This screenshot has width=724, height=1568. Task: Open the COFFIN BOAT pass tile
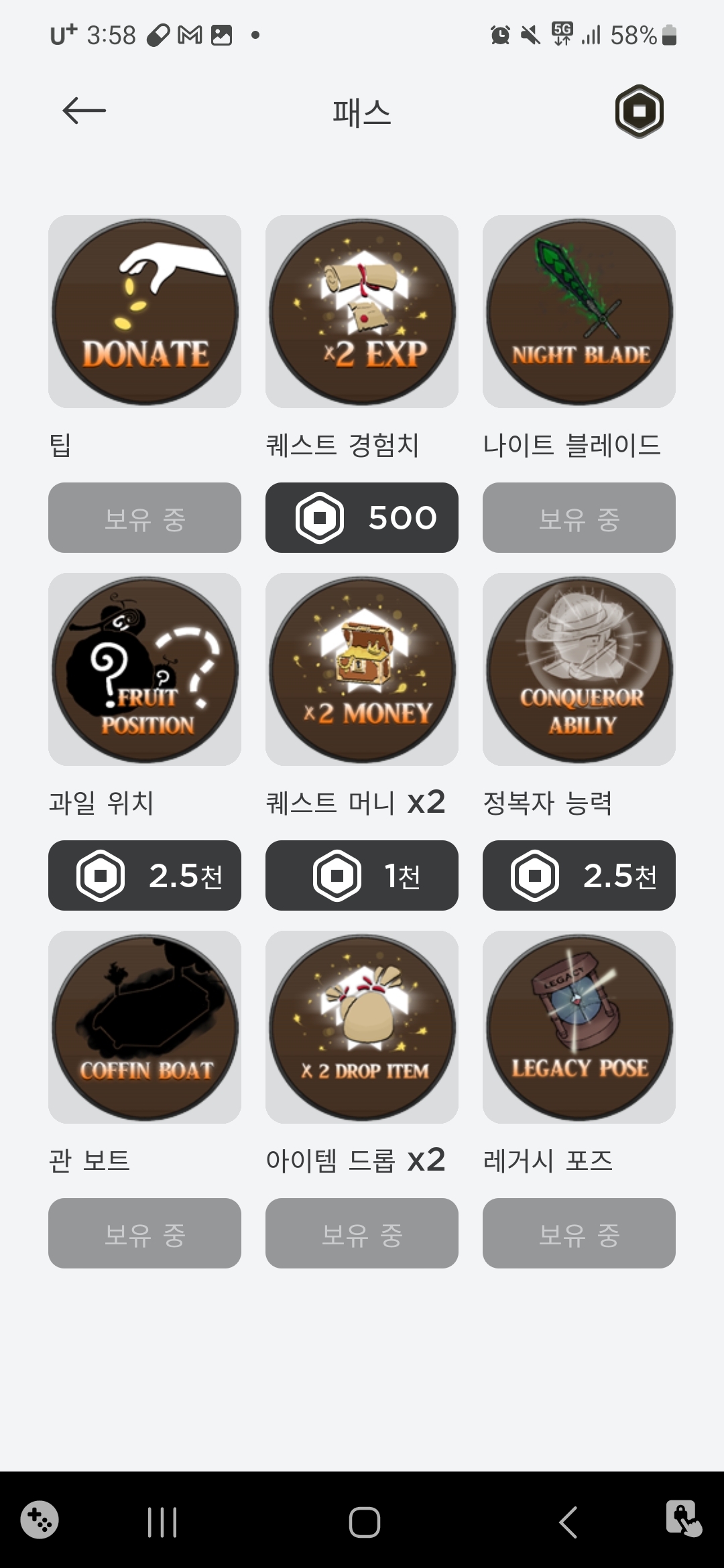point(145,1027)
